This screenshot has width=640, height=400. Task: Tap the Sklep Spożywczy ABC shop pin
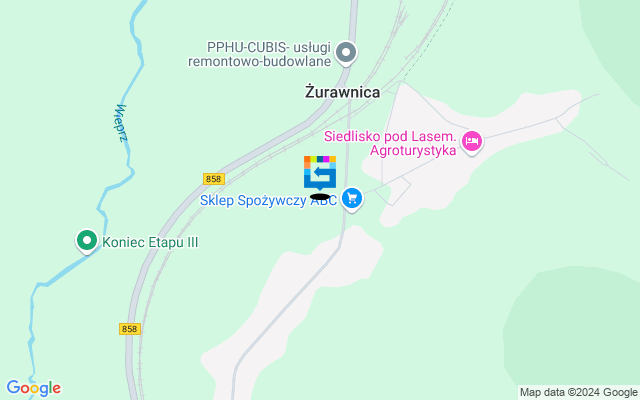[352, 199]
